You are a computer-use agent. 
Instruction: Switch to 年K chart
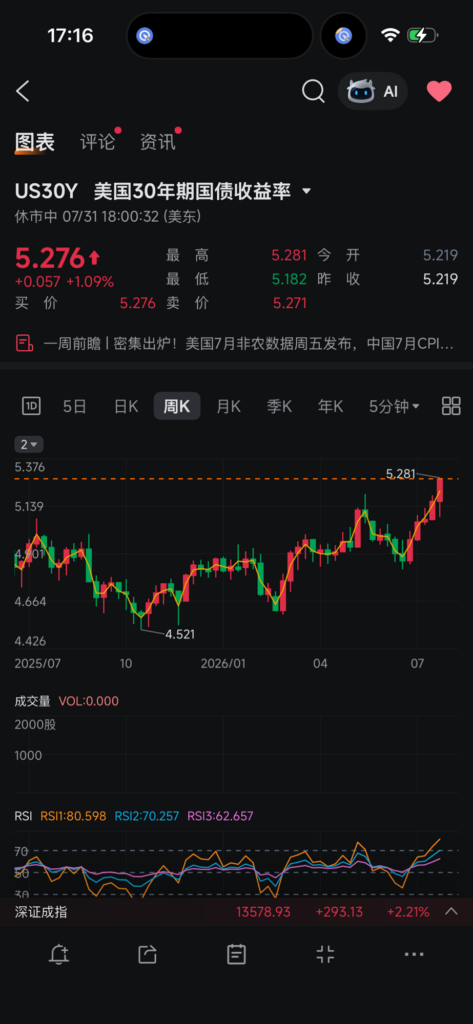coord(330,406)
